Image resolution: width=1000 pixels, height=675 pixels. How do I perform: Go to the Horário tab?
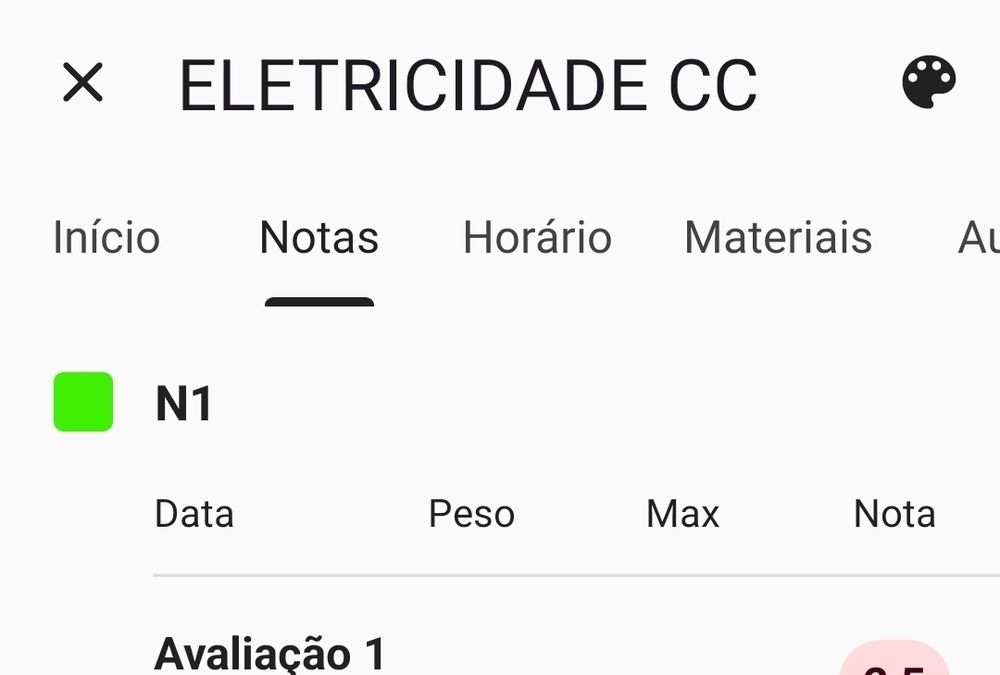tap(537, 237)
